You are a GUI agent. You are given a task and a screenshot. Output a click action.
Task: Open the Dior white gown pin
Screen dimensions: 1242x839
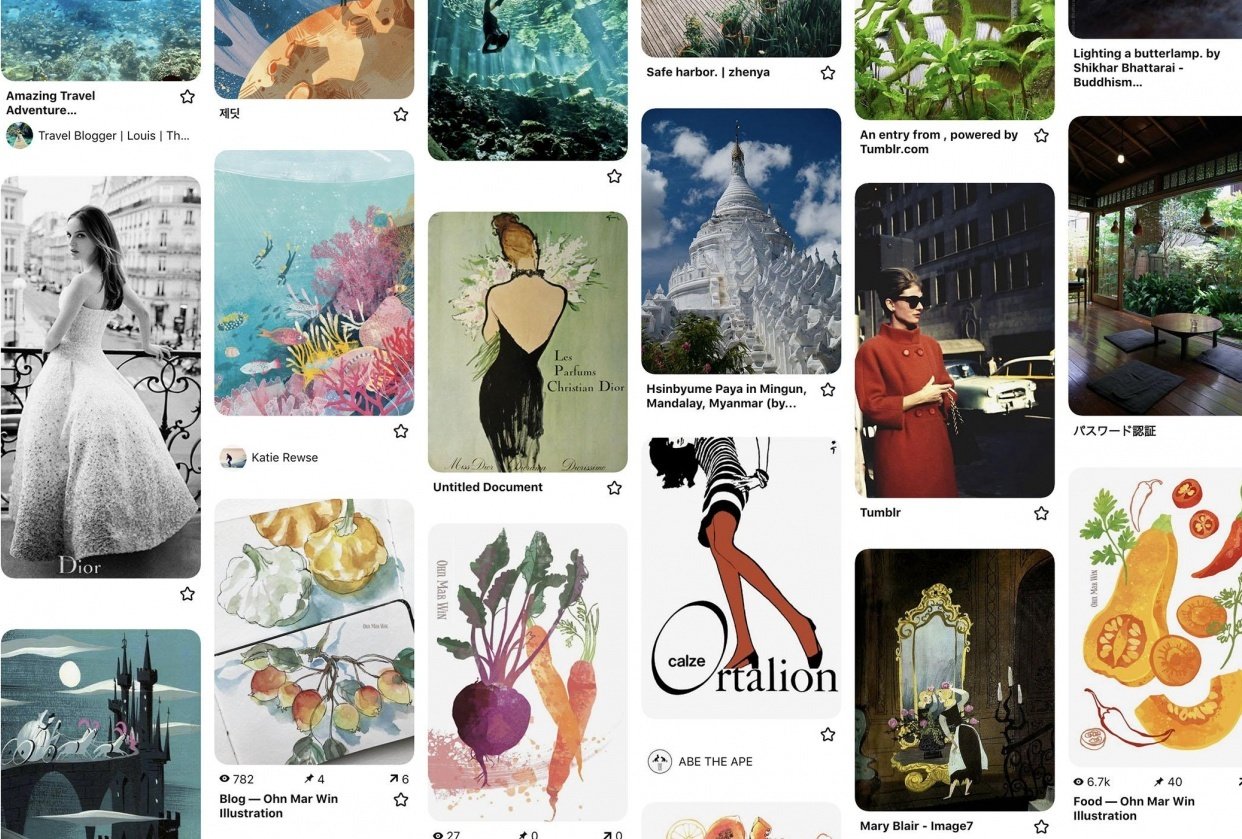coord(100,377)
